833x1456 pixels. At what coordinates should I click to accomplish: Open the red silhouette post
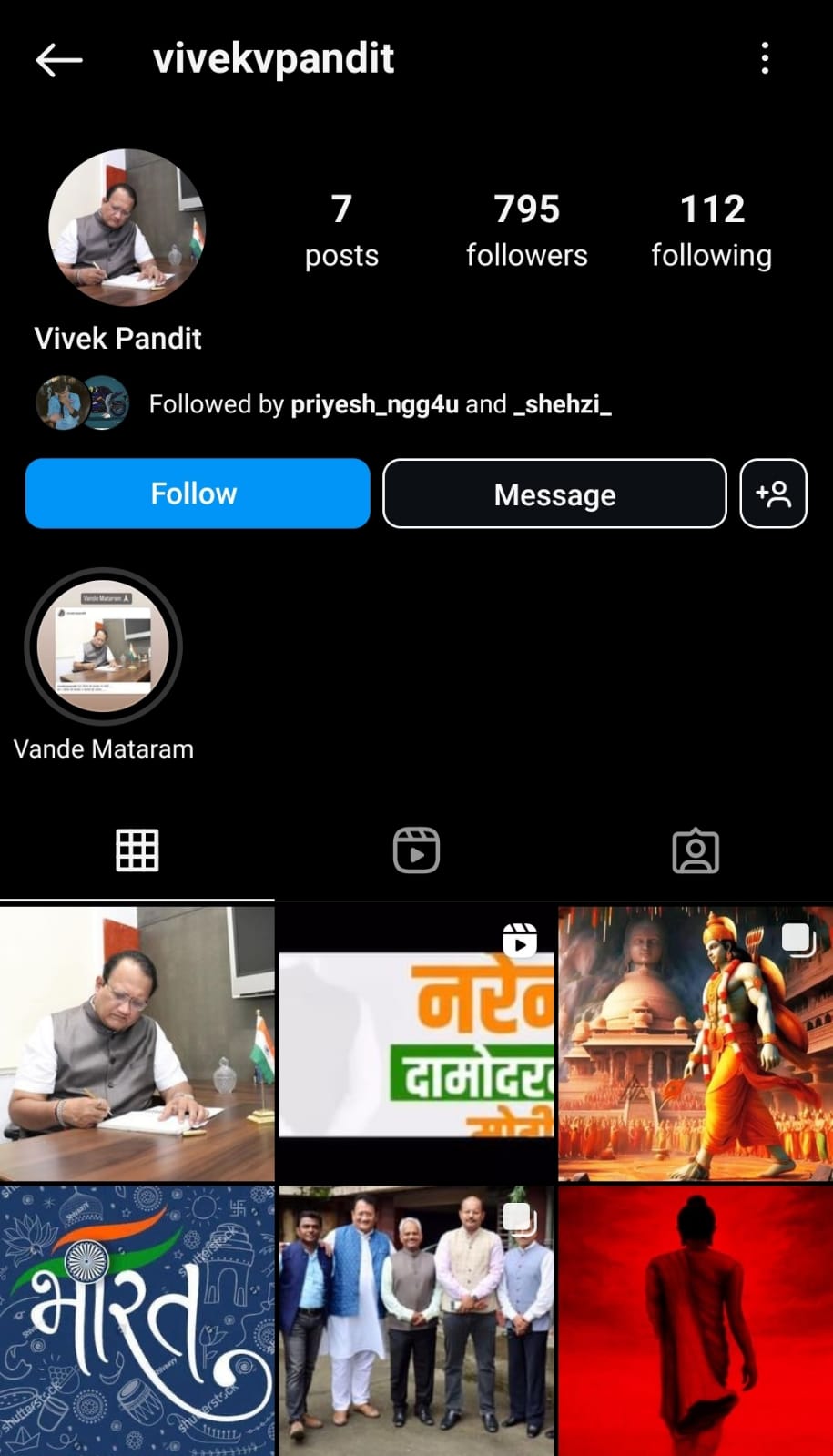point(696,1320)
